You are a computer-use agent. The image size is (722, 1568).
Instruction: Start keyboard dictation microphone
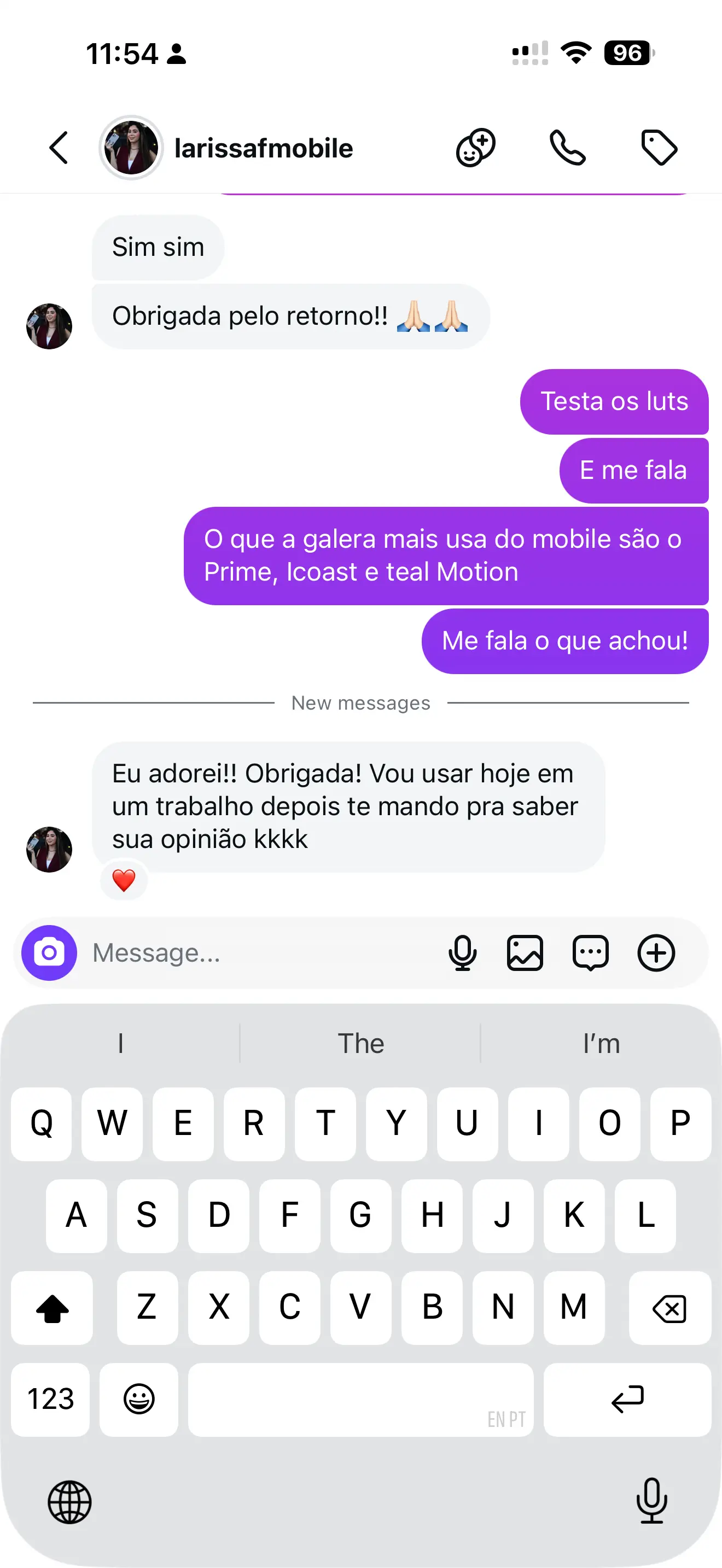click(652, 1500)
